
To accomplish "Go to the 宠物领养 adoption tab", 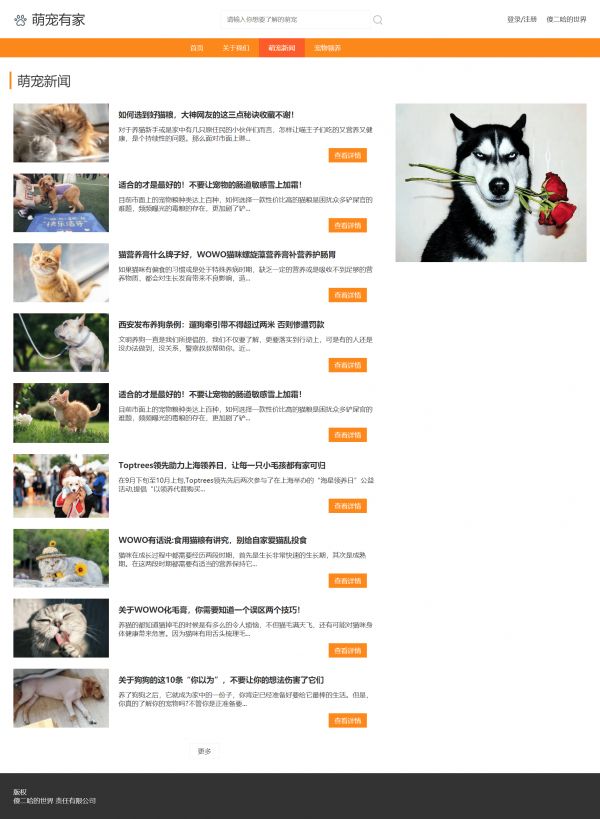I will [x=327, y=48].
